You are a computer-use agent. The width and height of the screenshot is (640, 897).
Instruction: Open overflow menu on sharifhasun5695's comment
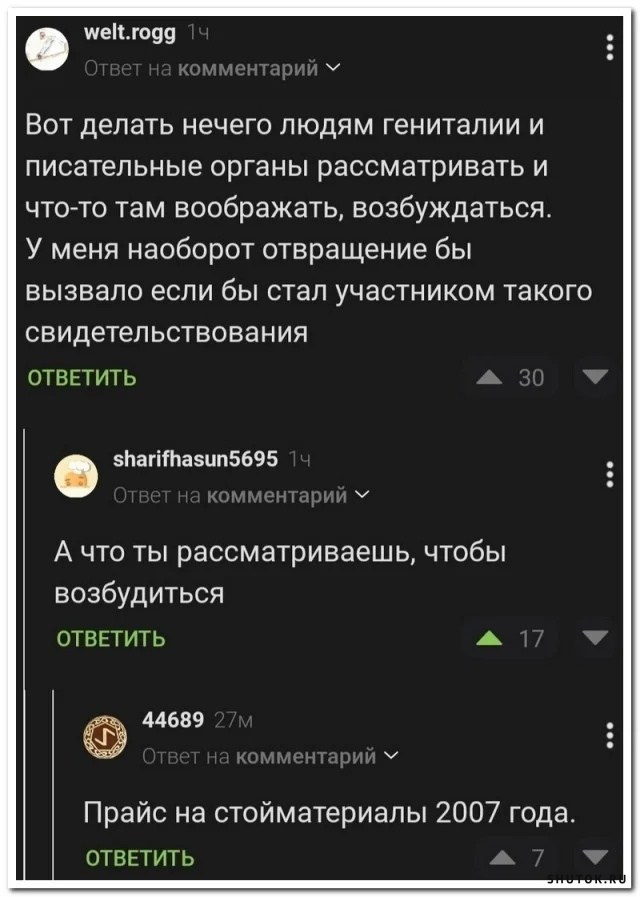click(610, 474)
